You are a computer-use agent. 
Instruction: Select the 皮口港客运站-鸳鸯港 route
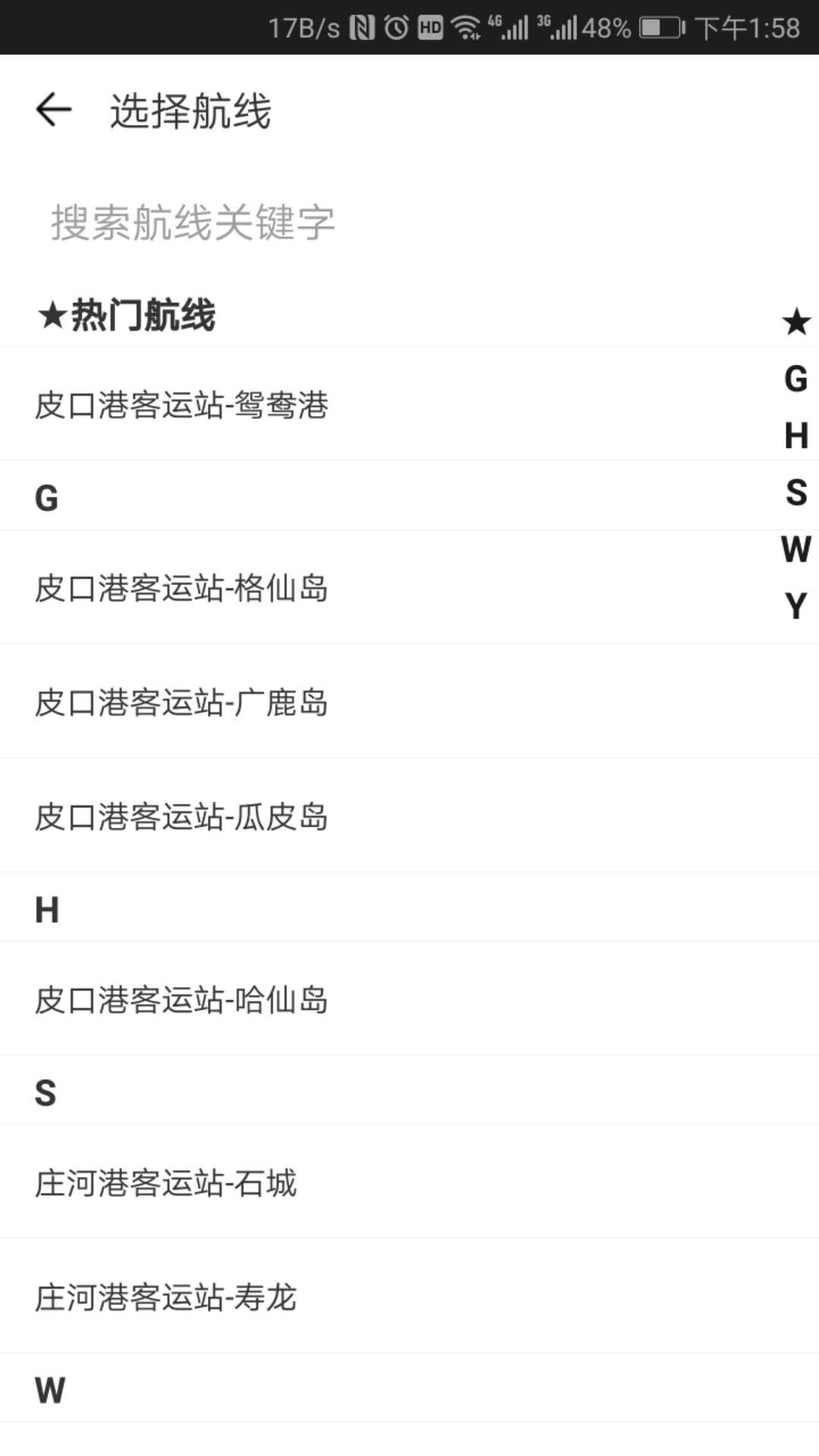click(x=180, y=406)
